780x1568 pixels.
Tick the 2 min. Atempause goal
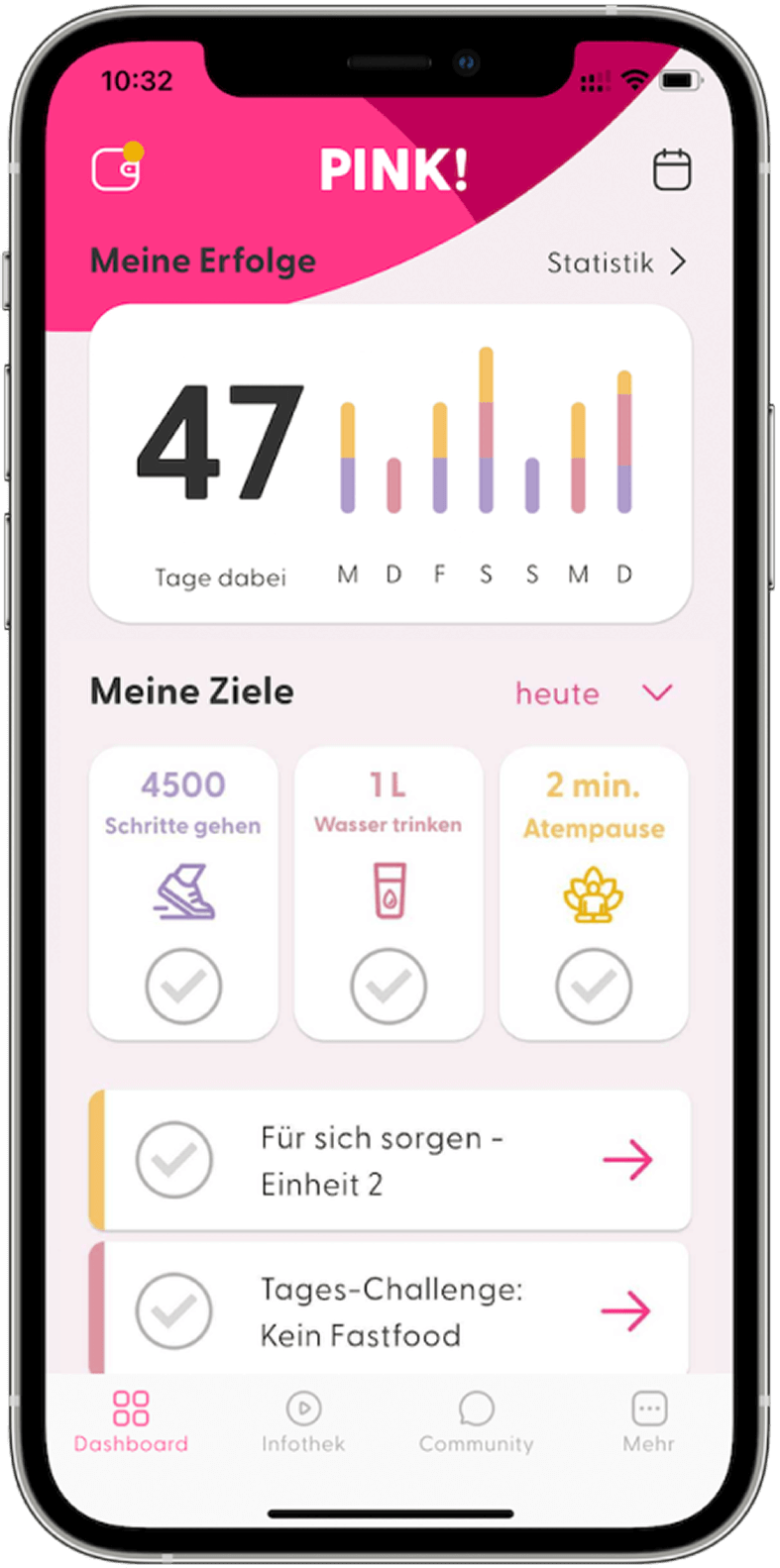(594, 986)
